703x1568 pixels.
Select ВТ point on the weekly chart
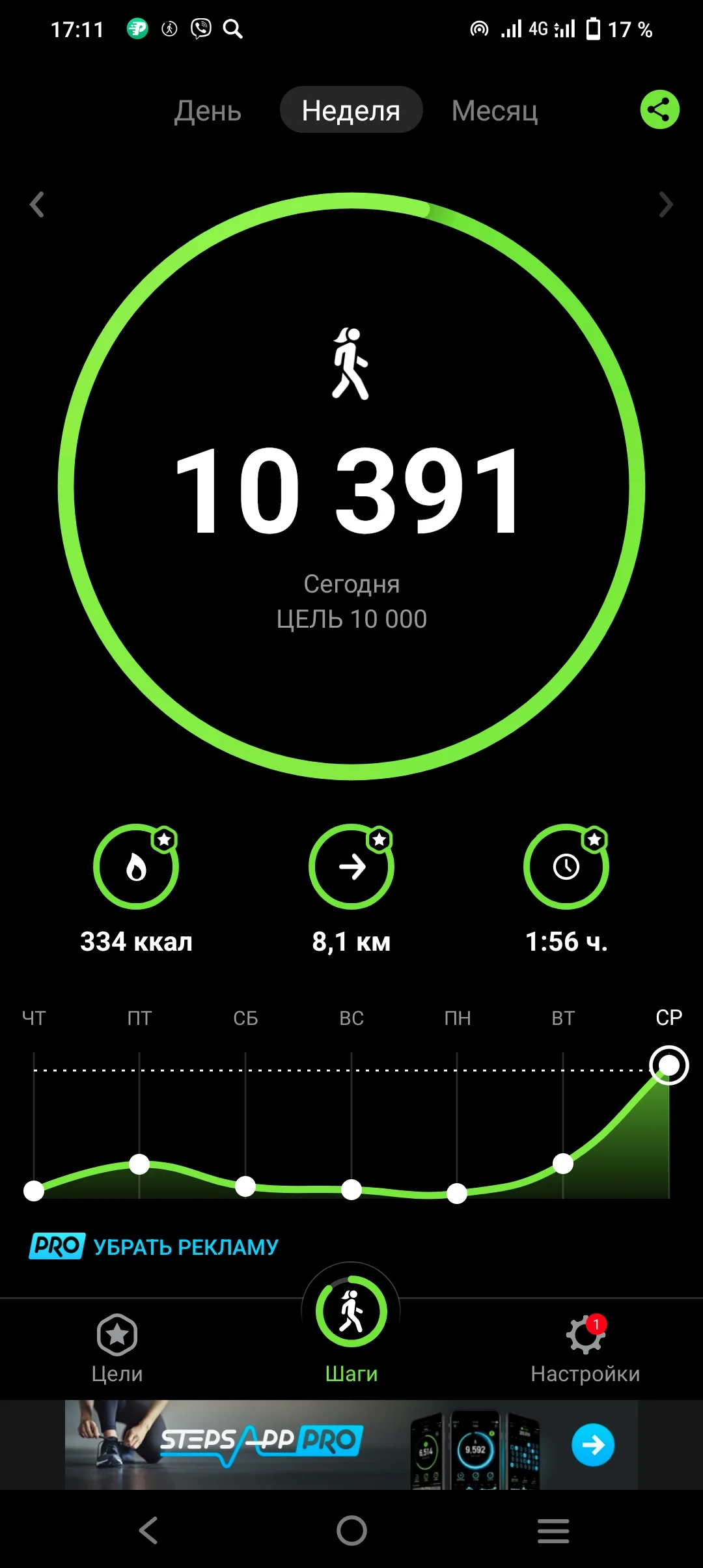(x=563, y=1163)
